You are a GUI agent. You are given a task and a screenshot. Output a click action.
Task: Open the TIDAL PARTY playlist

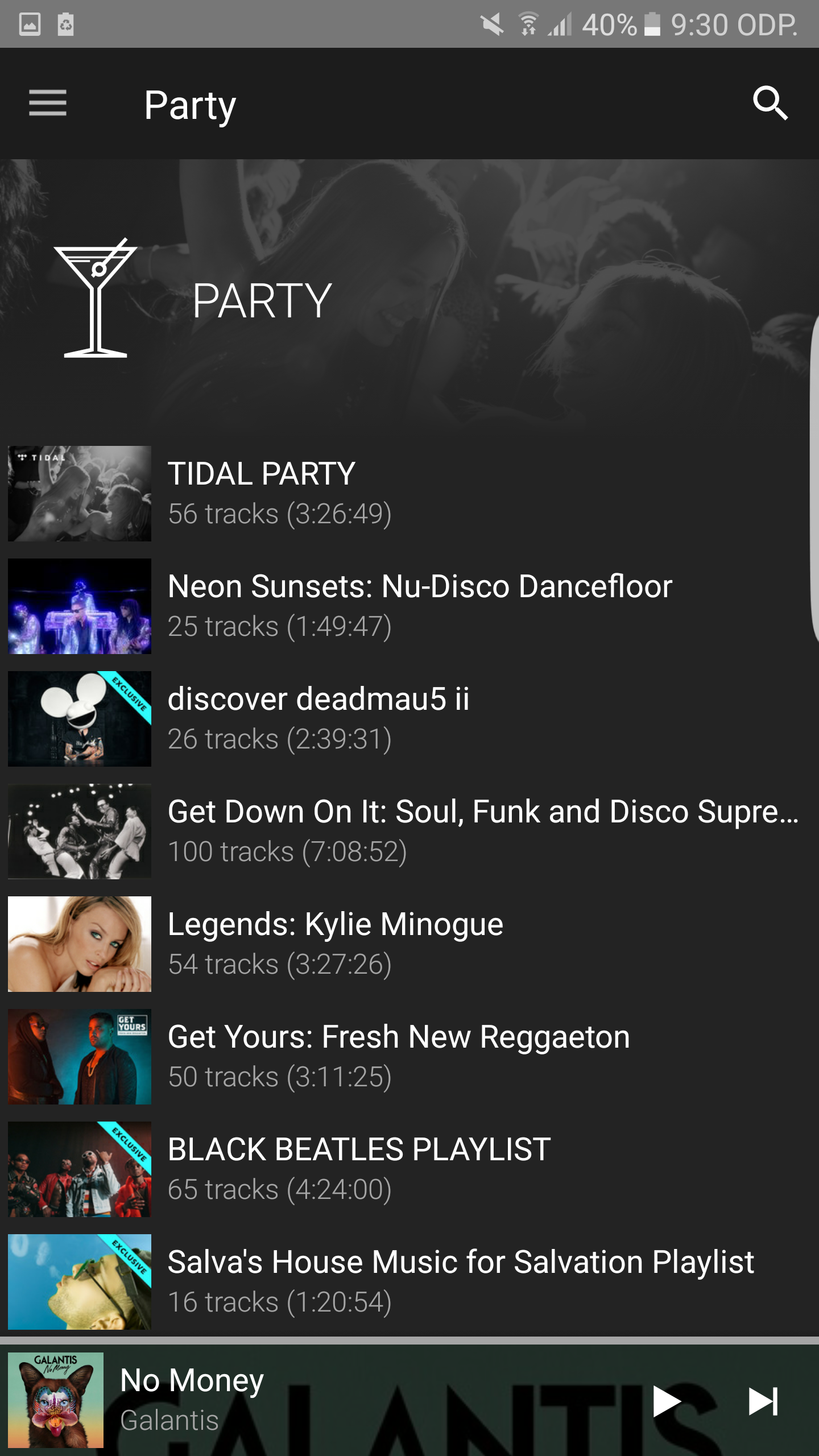tap(398, 493)
